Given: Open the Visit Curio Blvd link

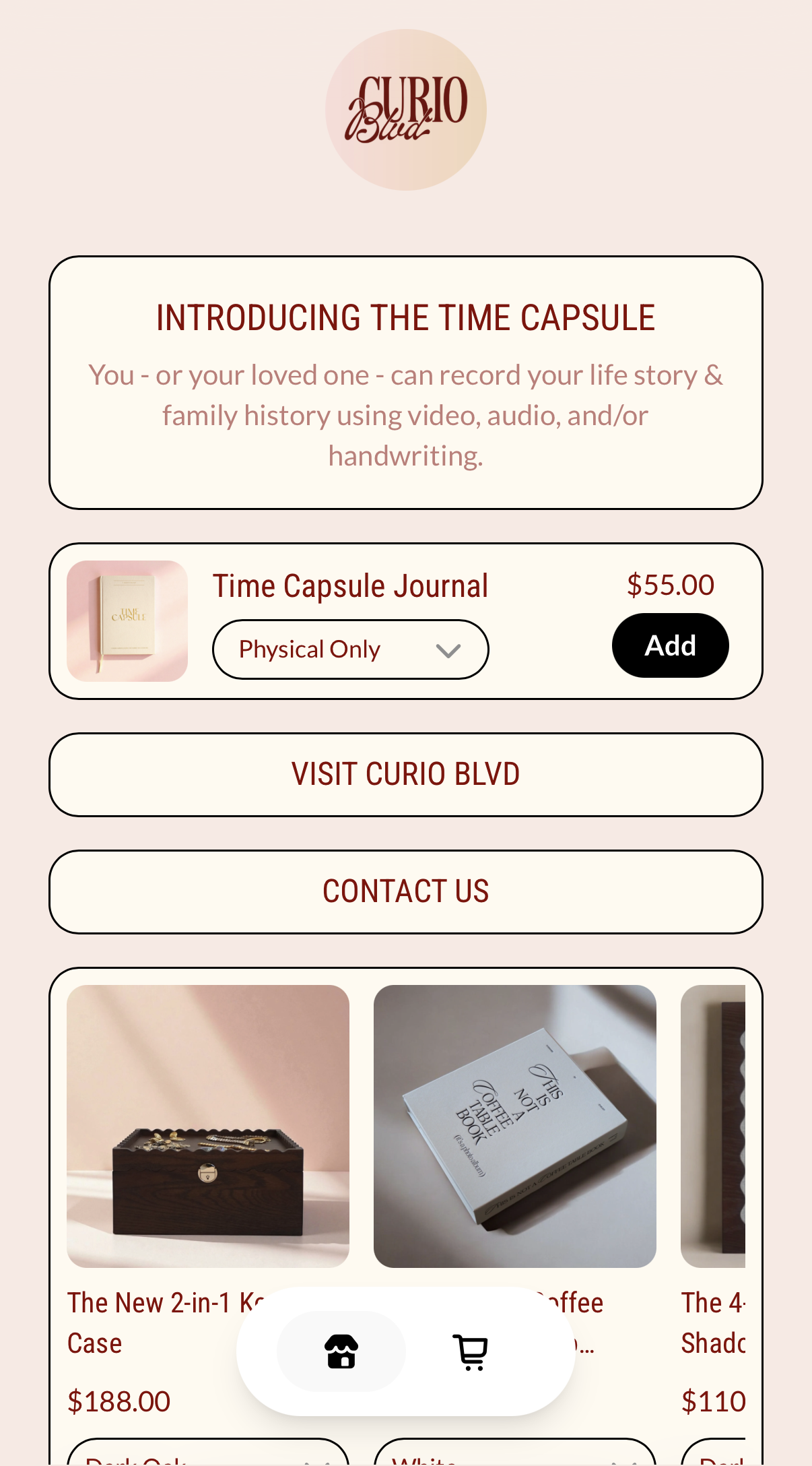Looking at the screenshot, I should coord(405,774).
